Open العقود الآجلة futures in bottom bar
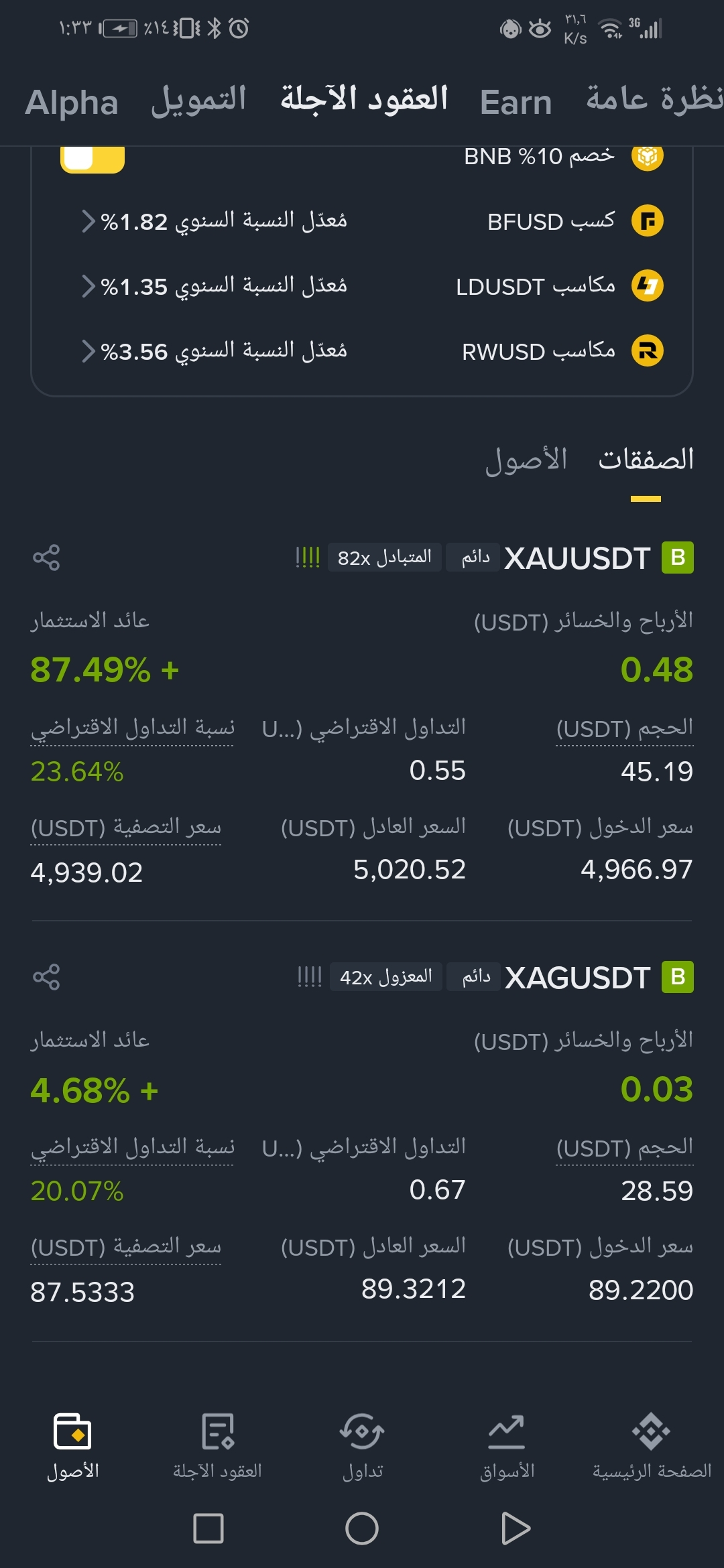The height and width of the screenshot is (1568, 724). [x=217, y=1445]
